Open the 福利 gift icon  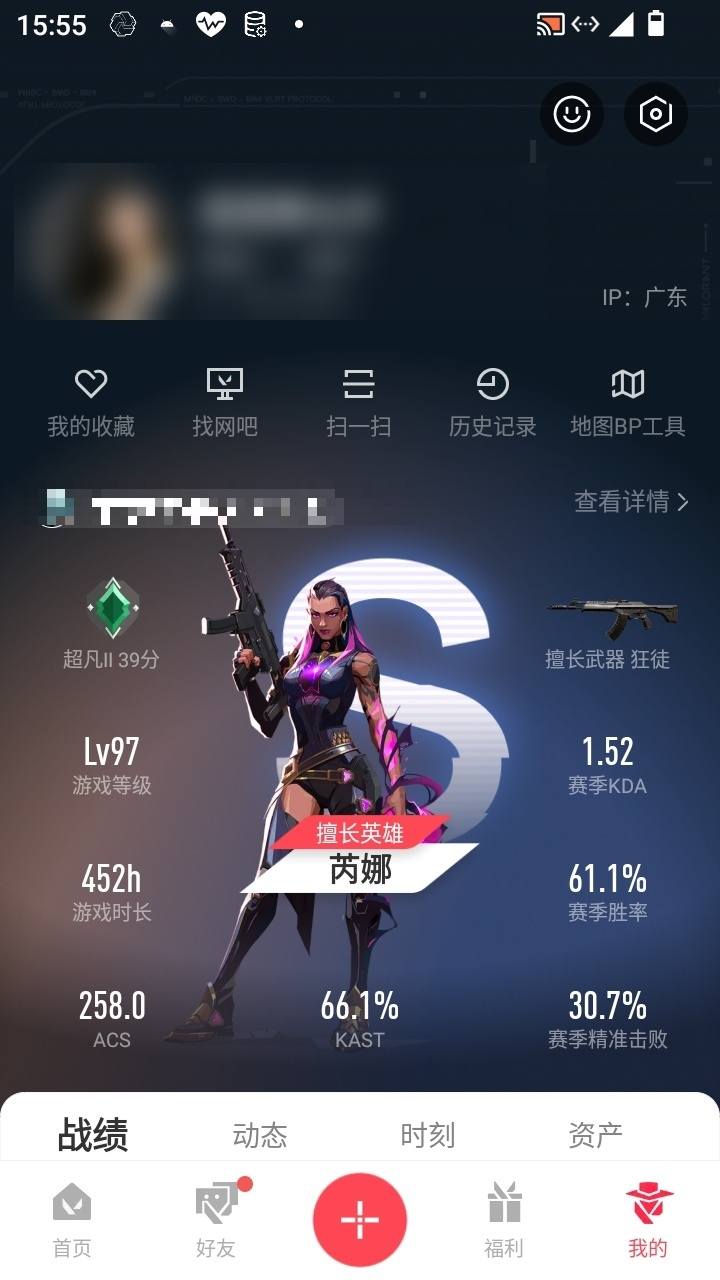point(505,1218)
